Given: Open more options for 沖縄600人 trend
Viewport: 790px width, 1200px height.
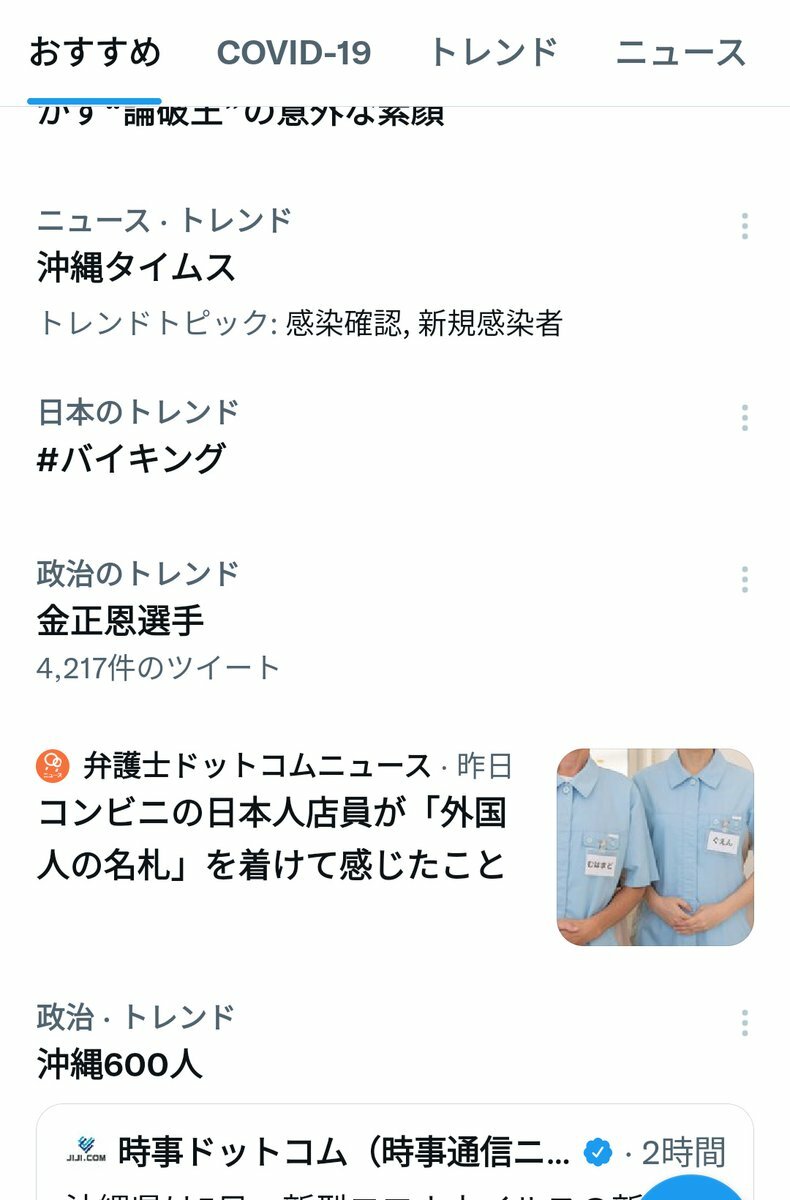Looking at the screenshot, I should click(745, 1023).
